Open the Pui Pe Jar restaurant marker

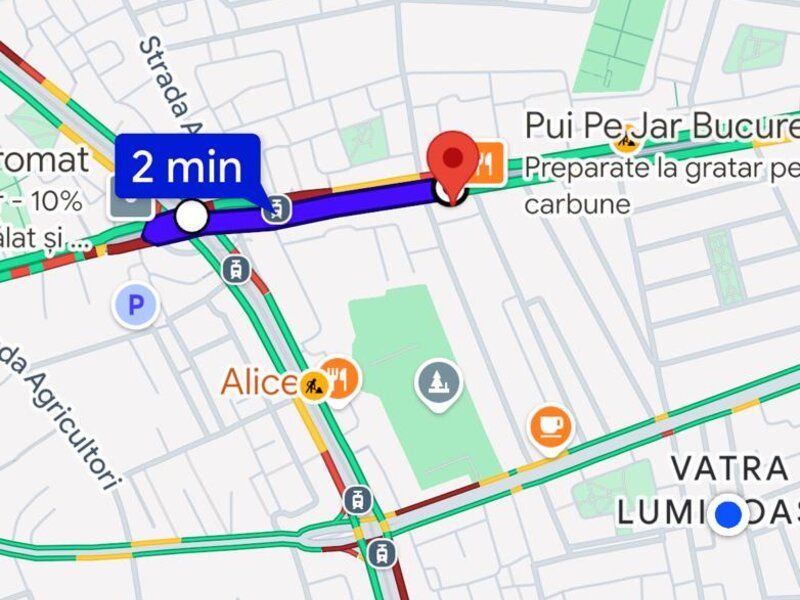[x=487, y=163]
